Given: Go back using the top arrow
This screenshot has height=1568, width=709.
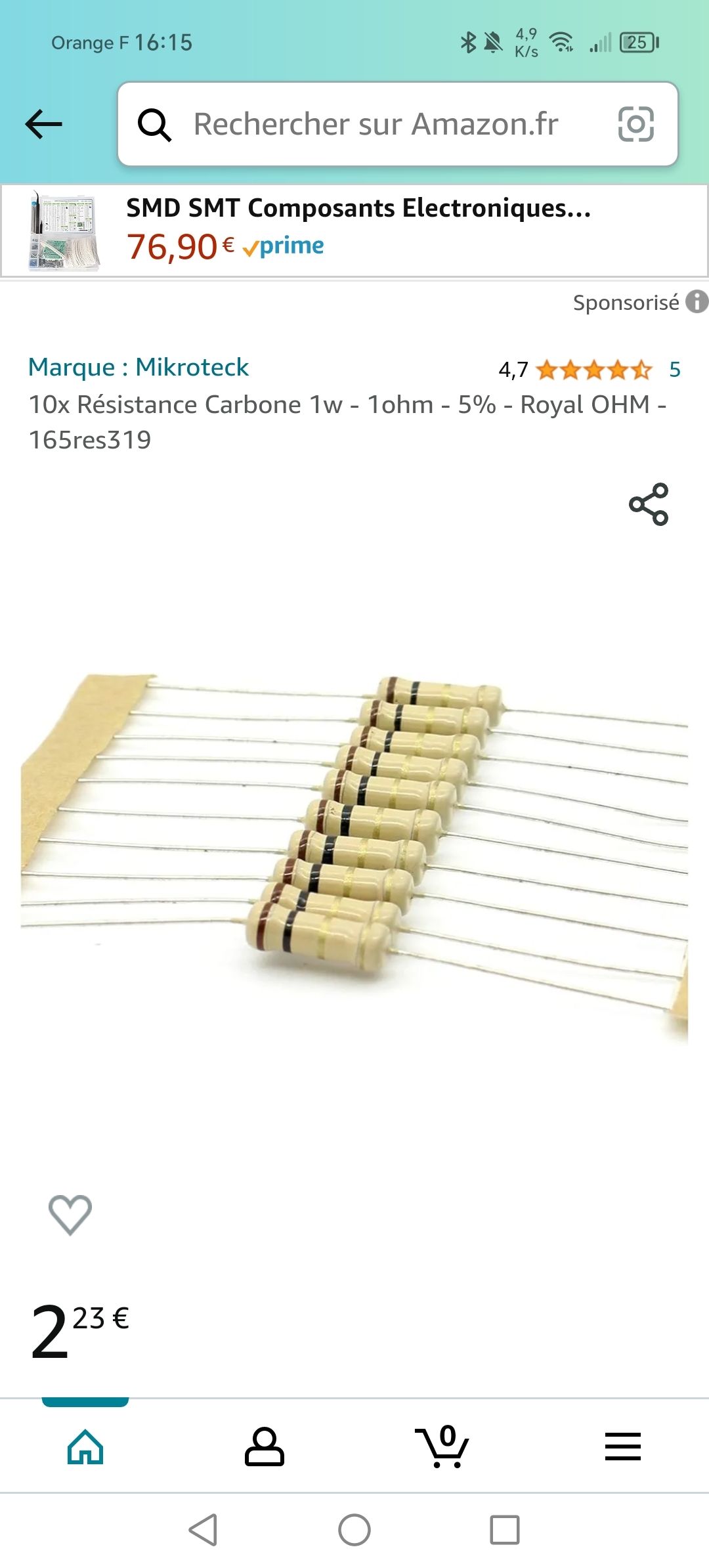Looking at the screenshot, I should click(x=43, y=124).
